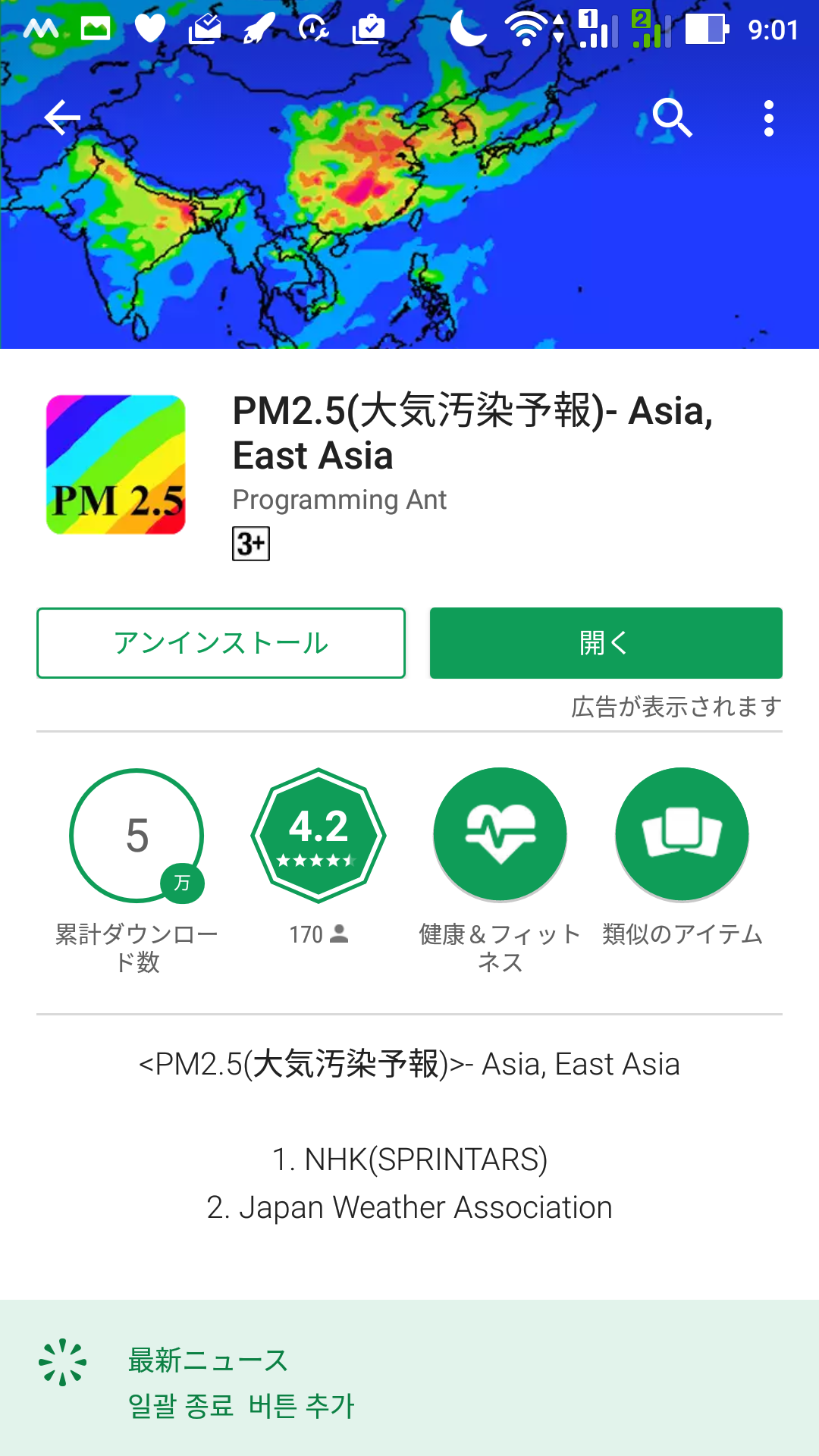Open the three-dot overflow menu
819x1456 pixels.
768,118
